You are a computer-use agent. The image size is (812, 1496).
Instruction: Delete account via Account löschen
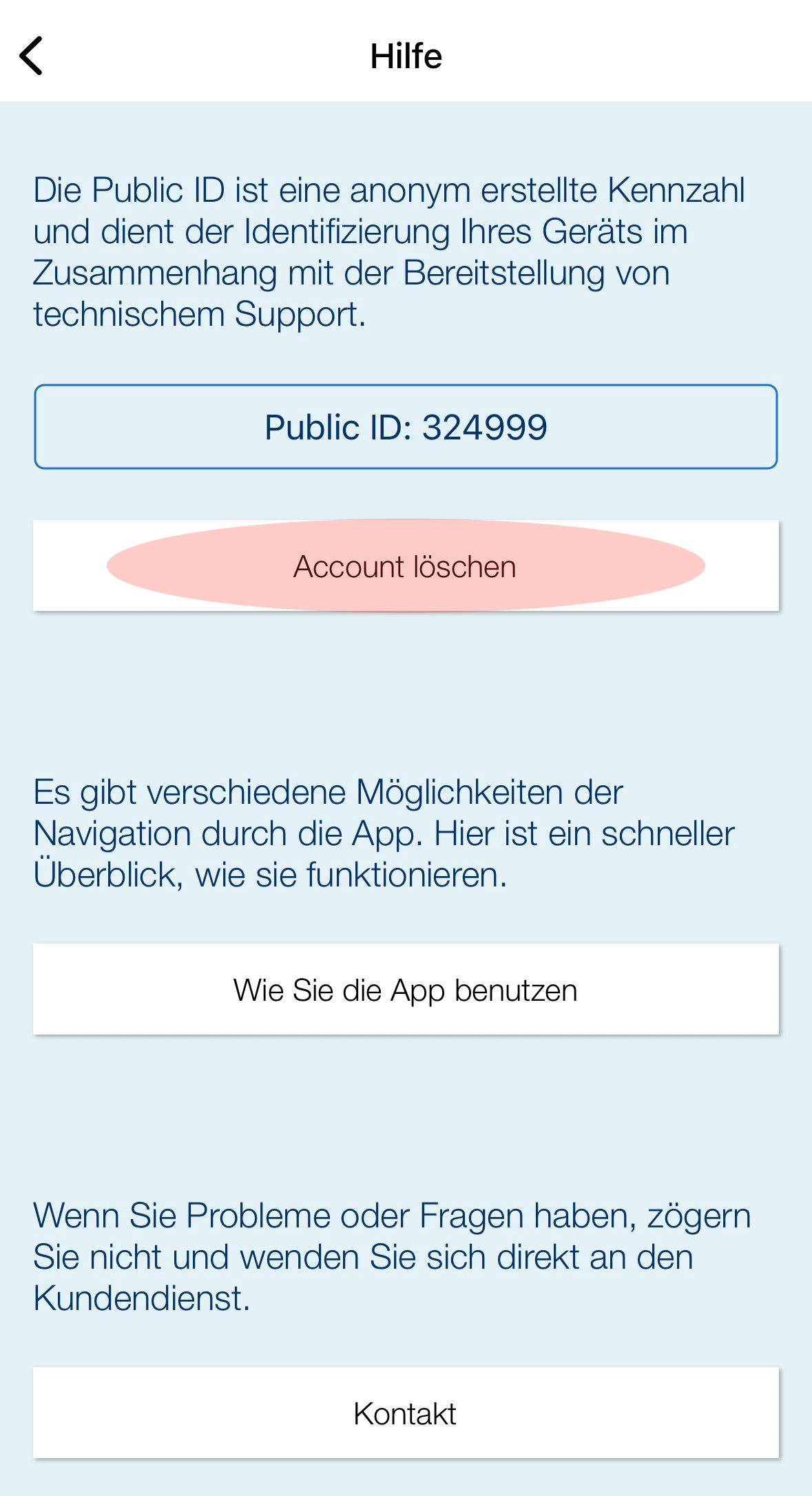pos(406,566)
